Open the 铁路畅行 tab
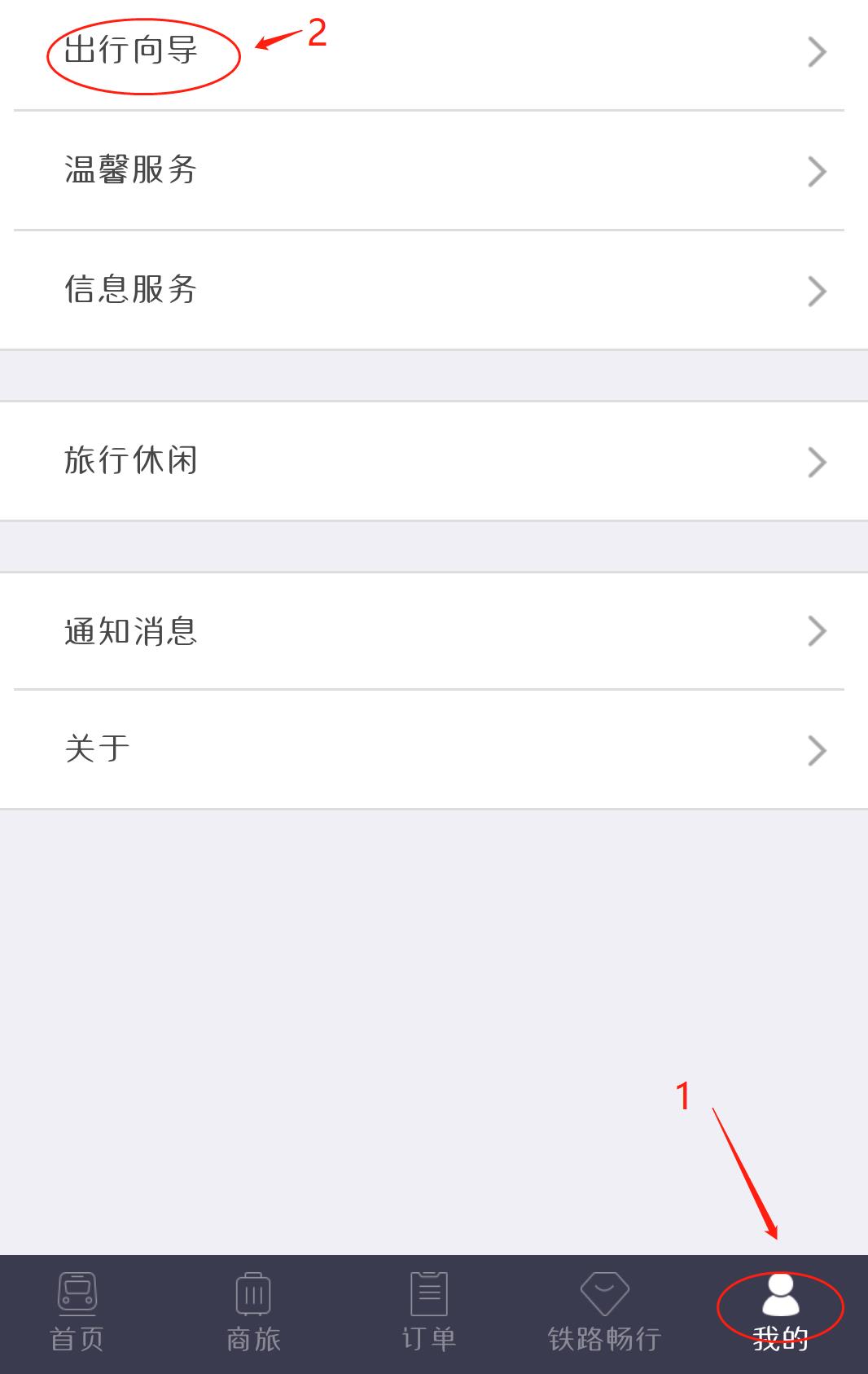Image resolution: width=868 pixels, height=1374 pixels. point(604,1313)
